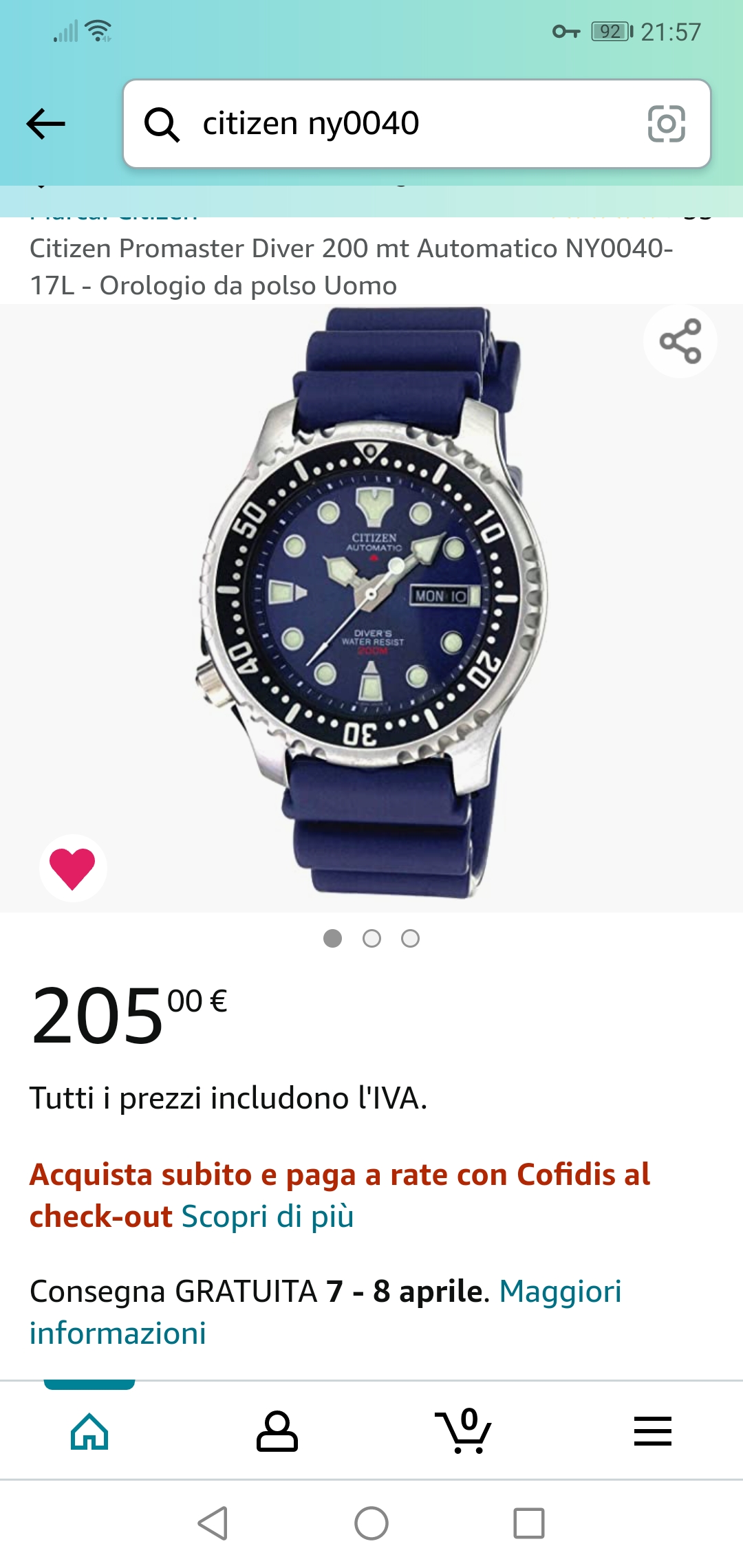Share this Citizen Promaster watch
Image resolution: width=743 pixels, height=1568 pixels.
tap(680, 341)
